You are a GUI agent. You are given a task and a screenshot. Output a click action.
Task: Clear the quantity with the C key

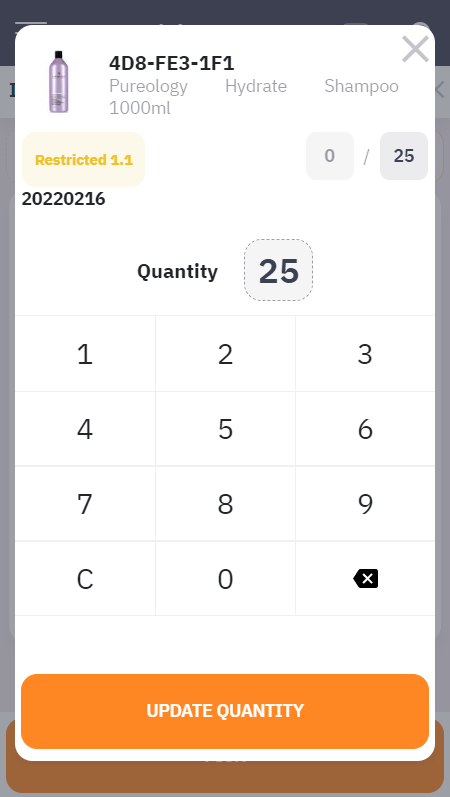[x=85, y=578]
